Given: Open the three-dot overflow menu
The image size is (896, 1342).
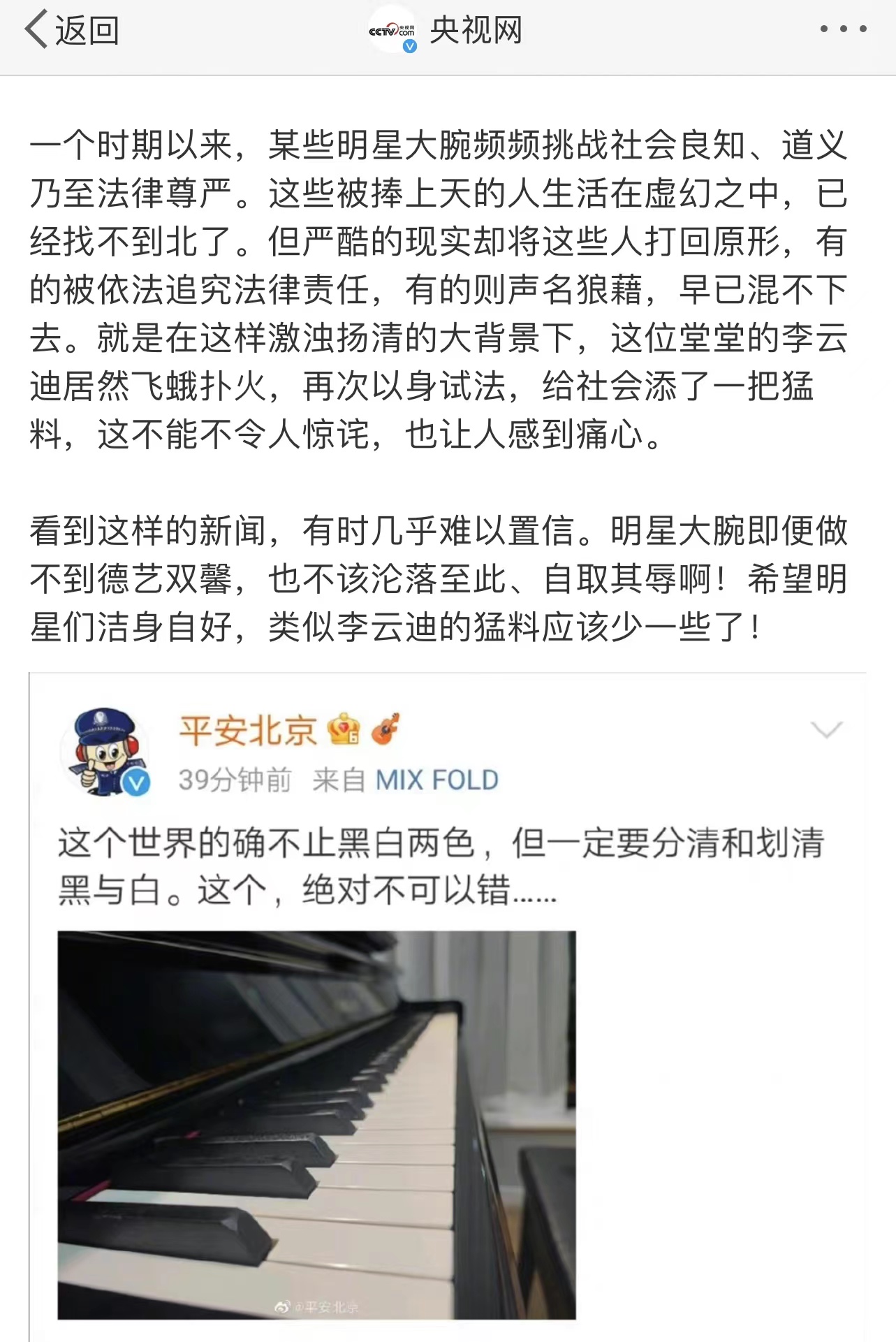Looking at the screenshot, I should pos(843,29).
